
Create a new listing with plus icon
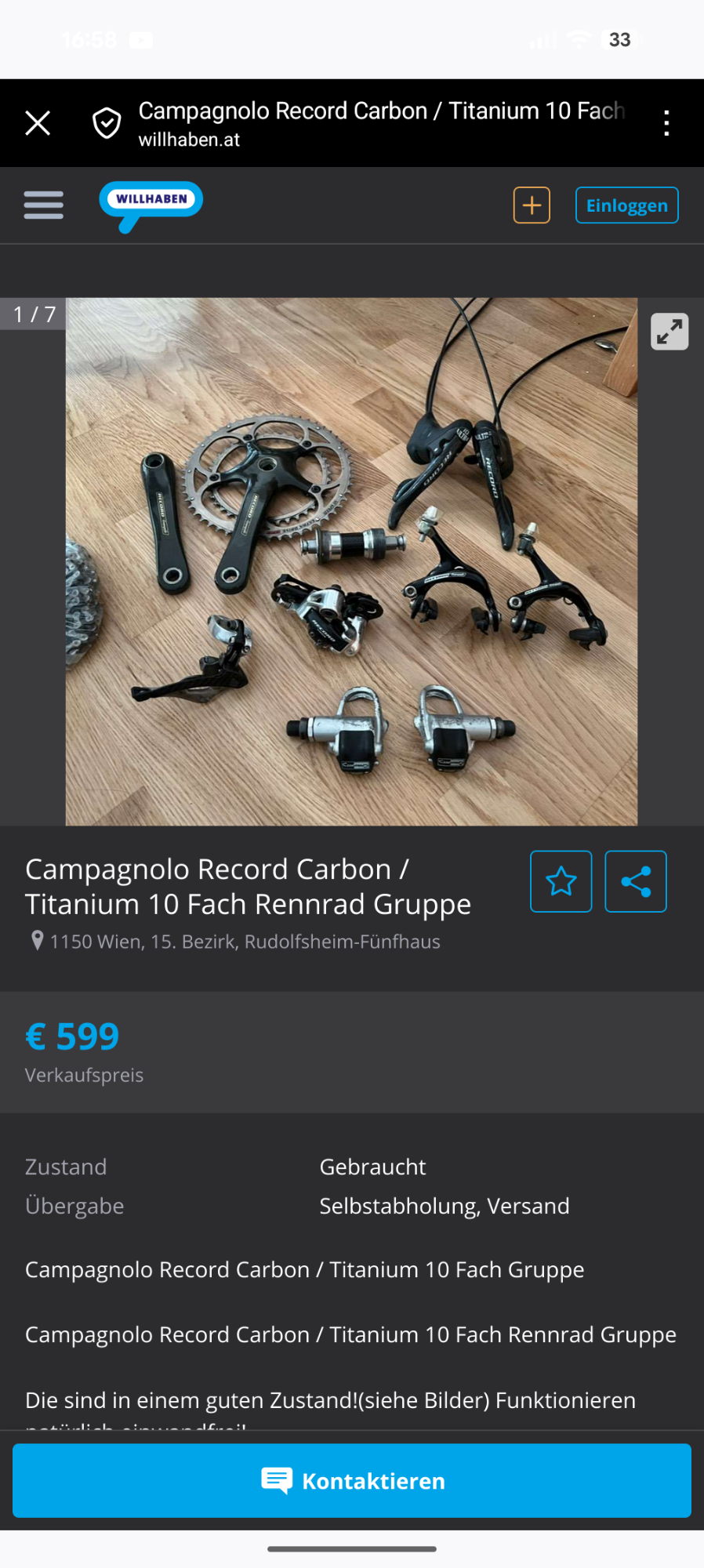click(532, 205)
